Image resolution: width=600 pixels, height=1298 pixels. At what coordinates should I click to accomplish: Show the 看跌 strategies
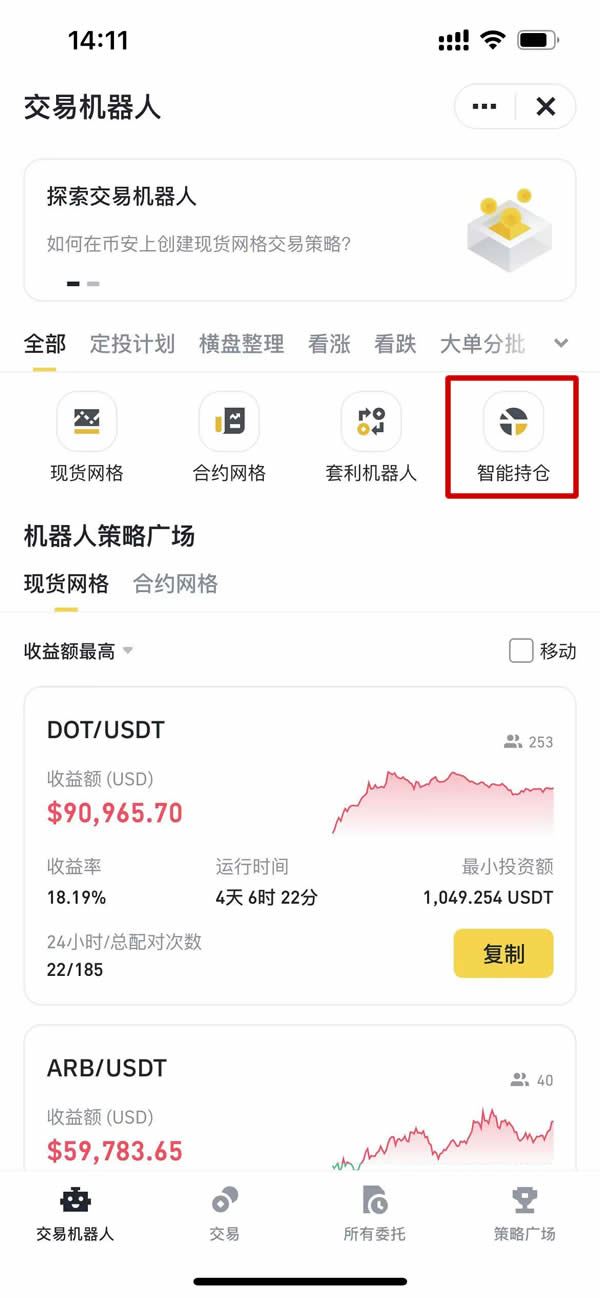click(x=395, y=344)
